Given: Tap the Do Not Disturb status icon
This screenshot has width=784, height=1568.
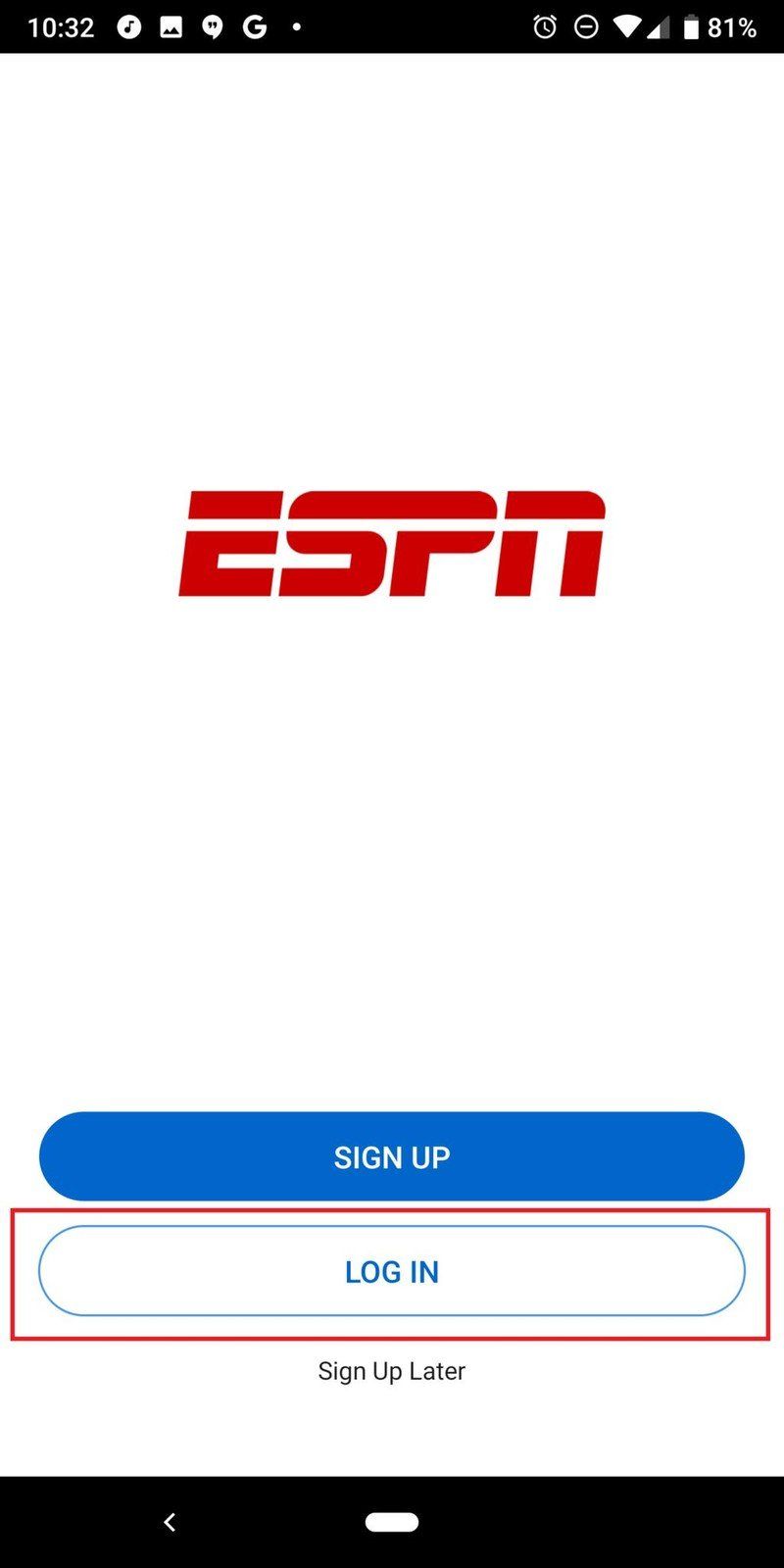Looking at the screenshot, I should (x=586, y=26).
